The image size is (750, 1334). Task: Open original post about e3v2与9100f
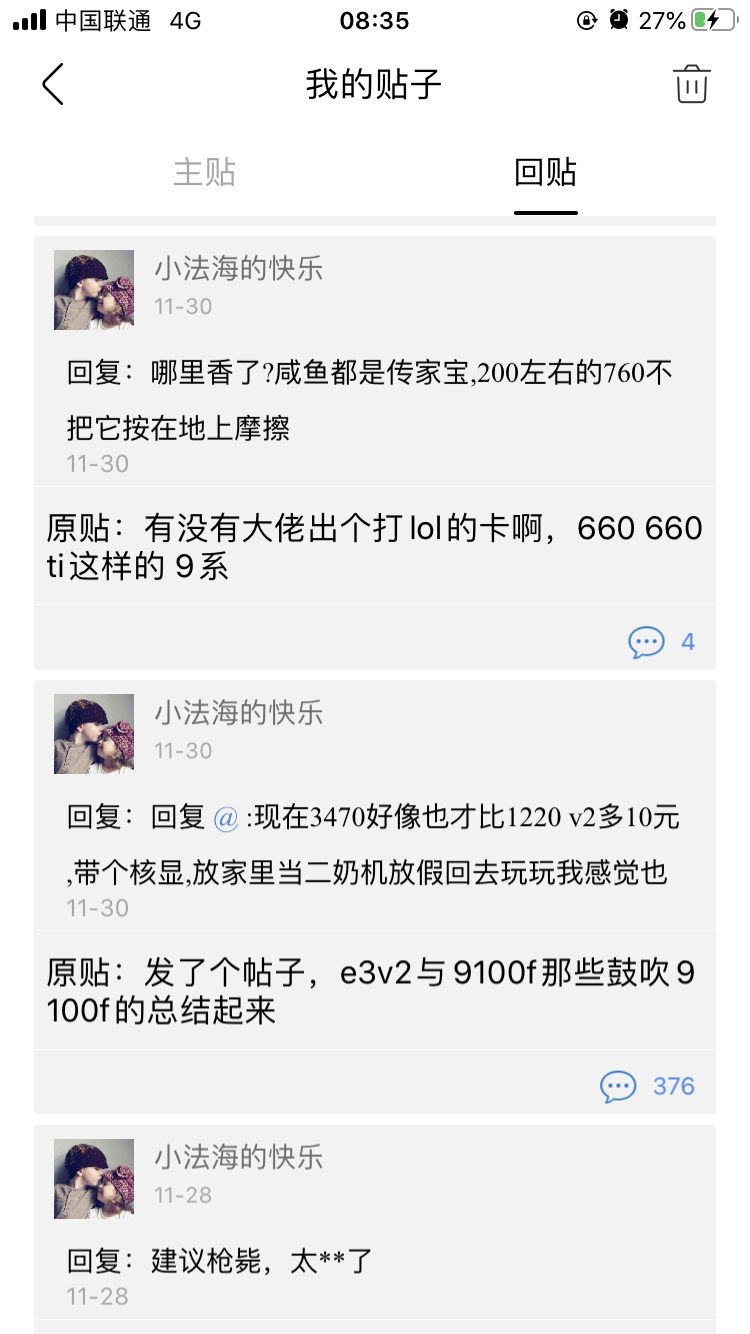click(374, 991)
